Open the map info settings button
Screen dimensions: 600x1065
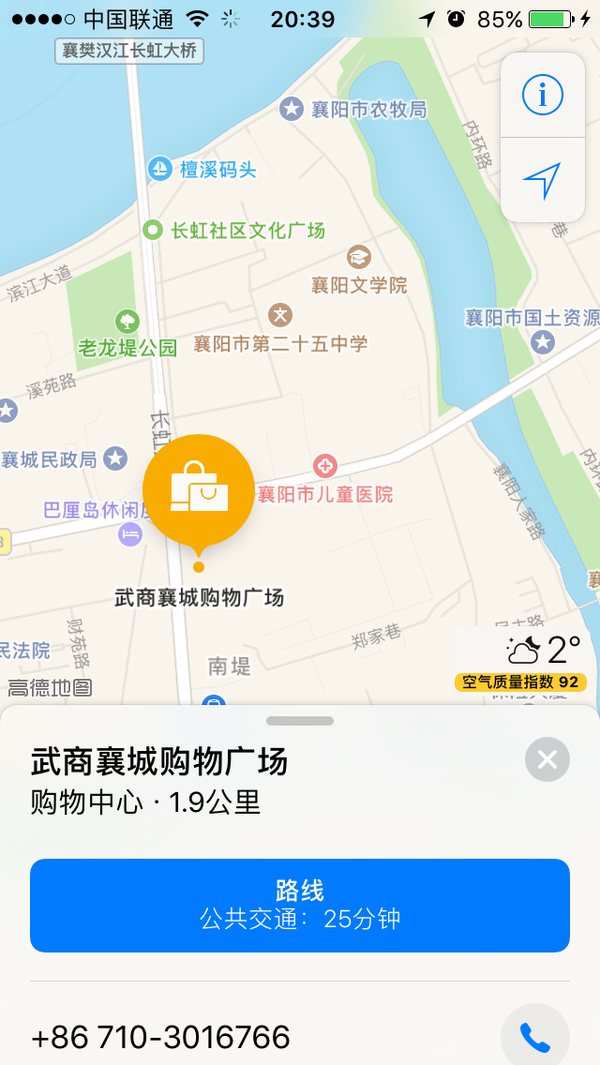tap(542, 95)
